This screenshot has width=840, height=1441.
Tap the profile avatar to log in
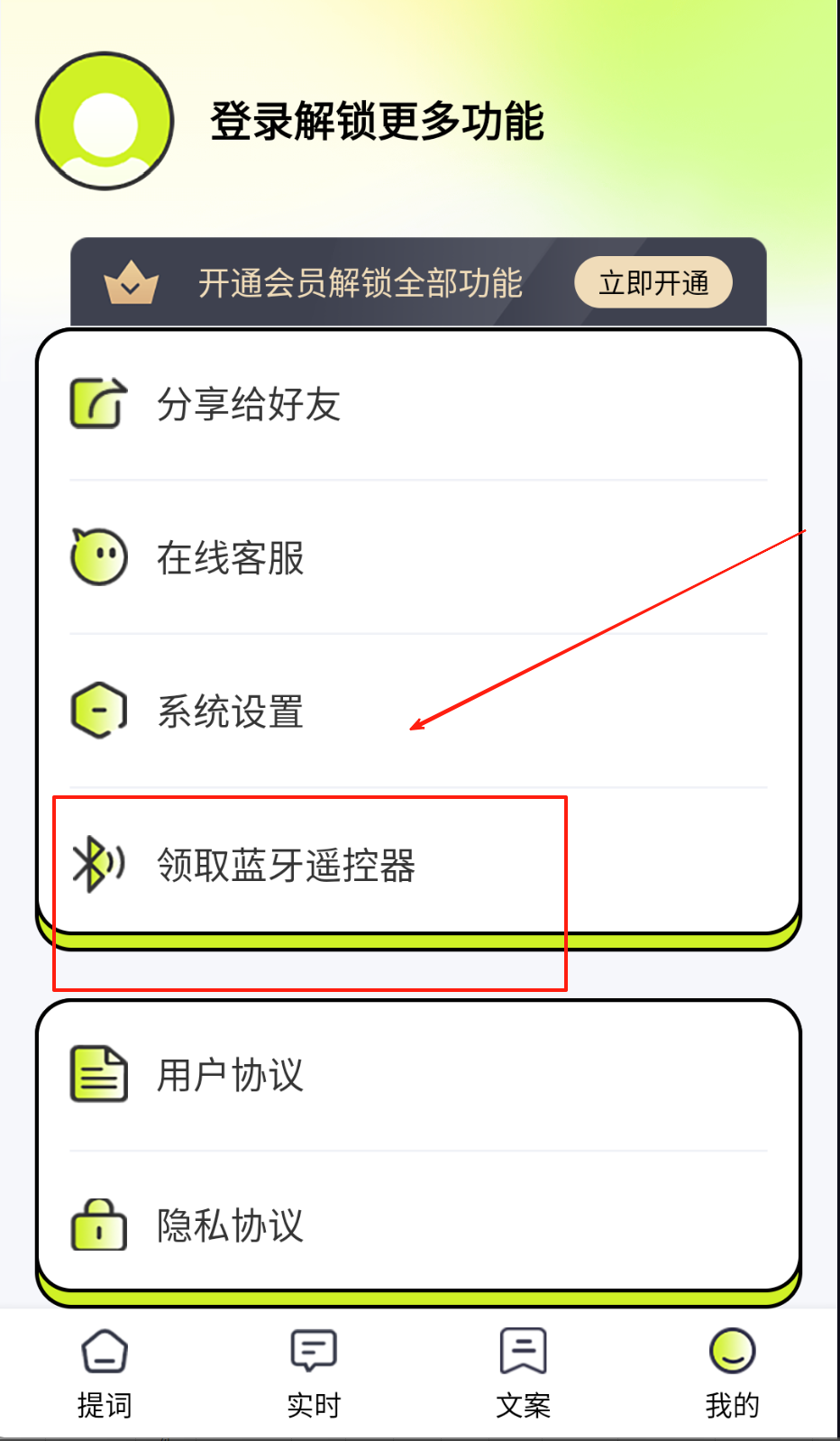(105, 121)
